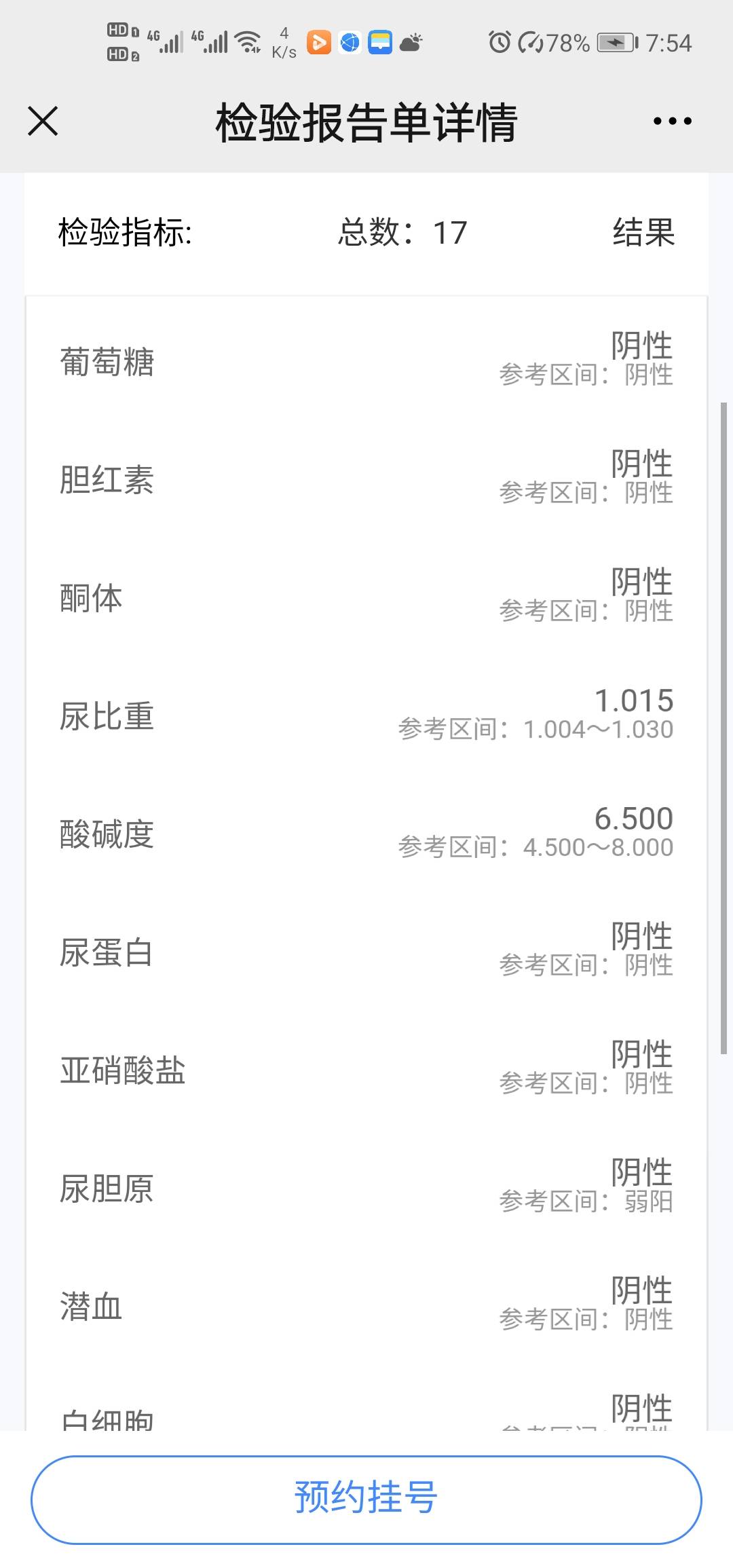Tap the WiFi signal icon
733x1568 pixels.
(x=248, y=41)
